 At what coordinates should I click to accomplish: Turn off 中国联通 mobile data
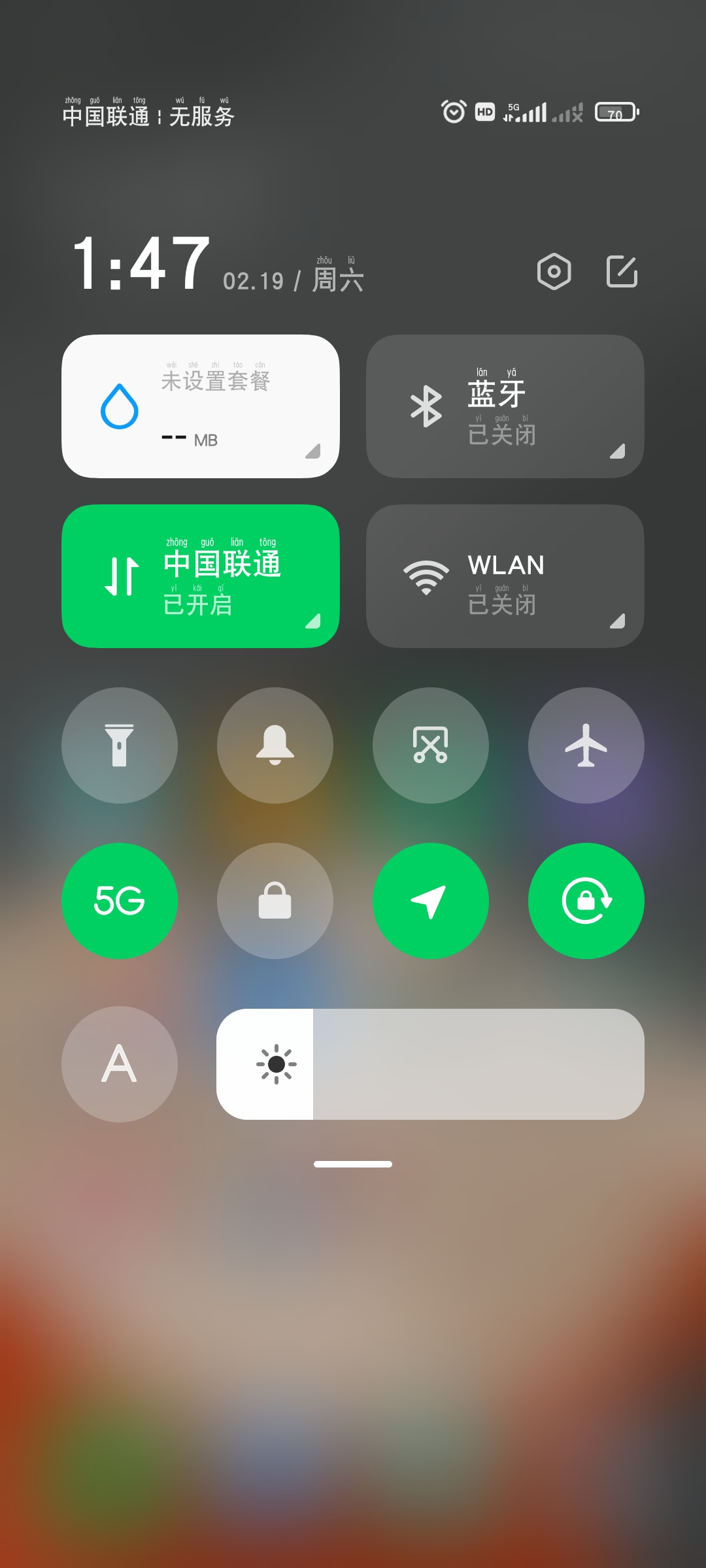[201, 576]
